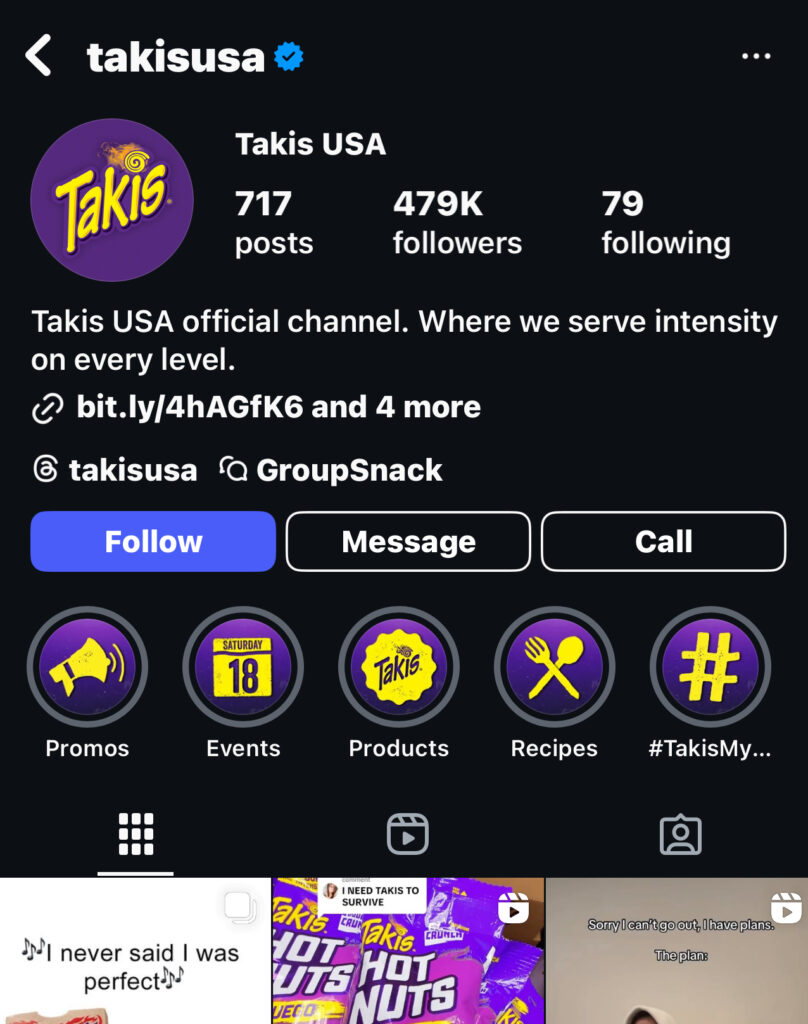Go back using the top-left arrow
Viewport: 808px width, 1024px height.
38,56
